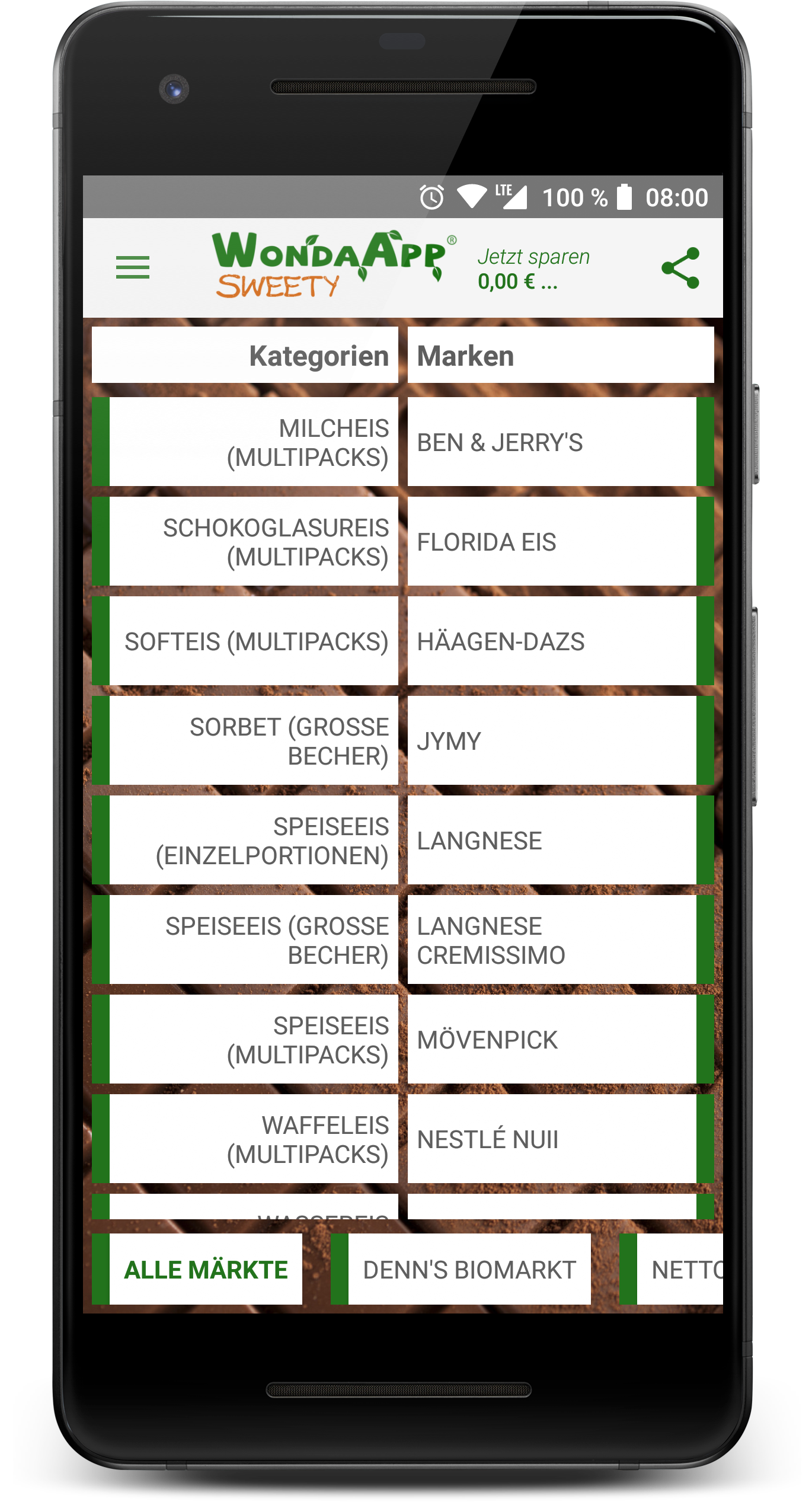Pick Speiseeis (Grosse Becher) category
Viewport: 812px width, 1502px height.
(x=245, y=939)
